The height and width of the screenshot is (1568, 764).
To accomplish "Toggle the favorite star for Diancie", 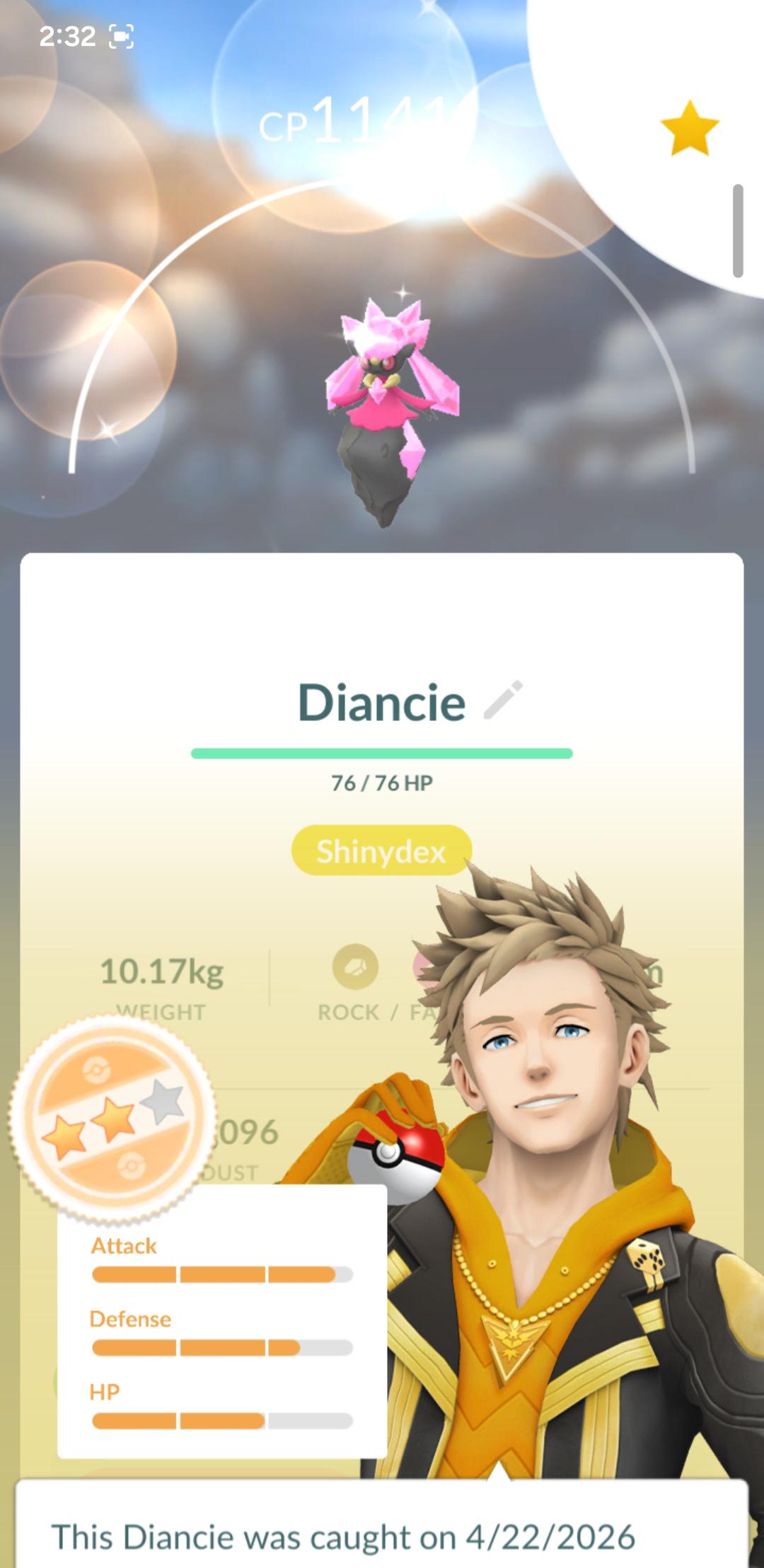I will point(689,128).
